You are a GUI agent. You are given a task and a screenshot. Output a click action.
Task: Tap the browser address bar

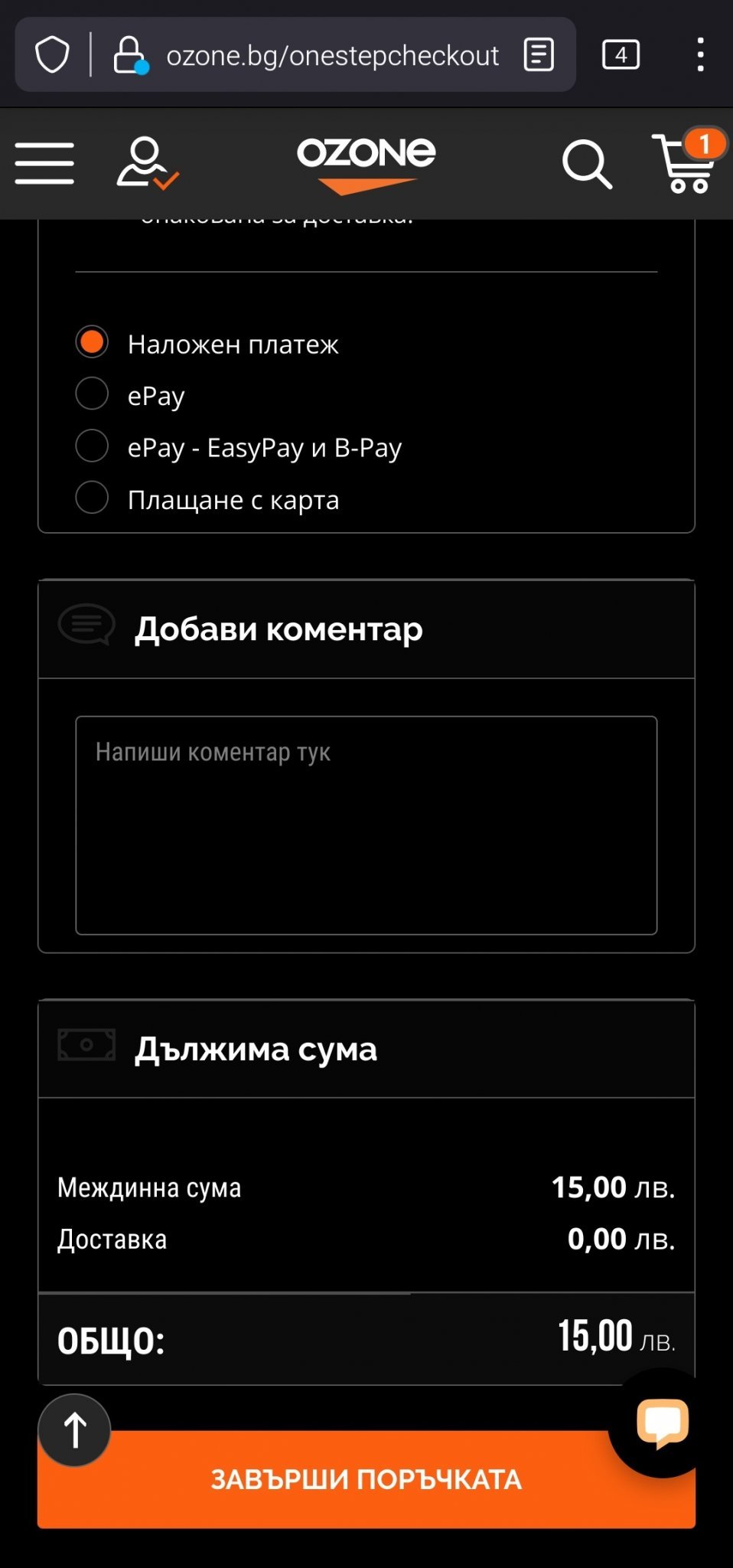click(x=332, y=56)
